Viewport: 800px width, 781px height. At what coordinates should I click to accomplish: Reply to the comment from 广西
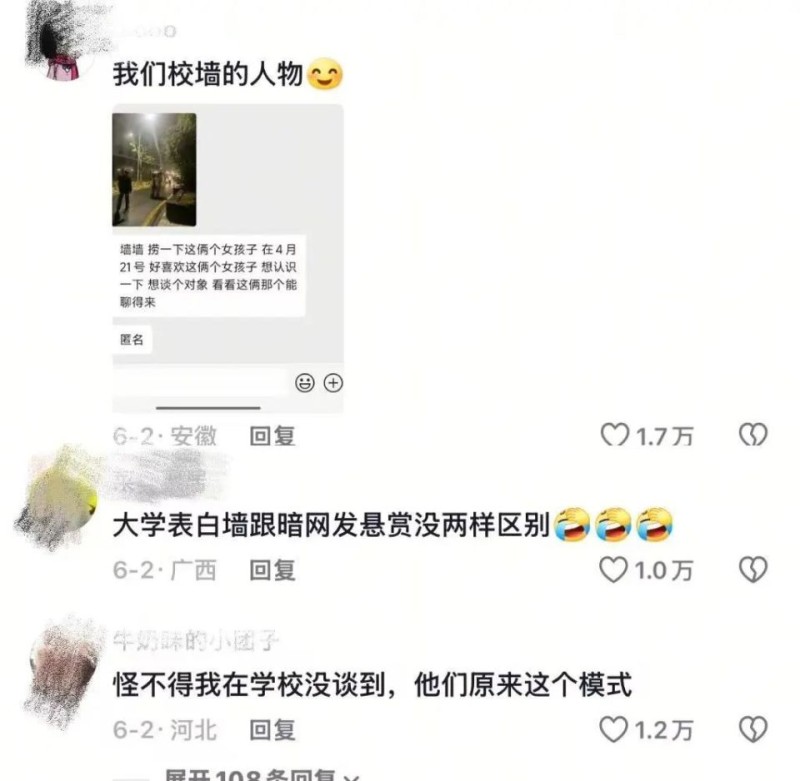[272, 571]
